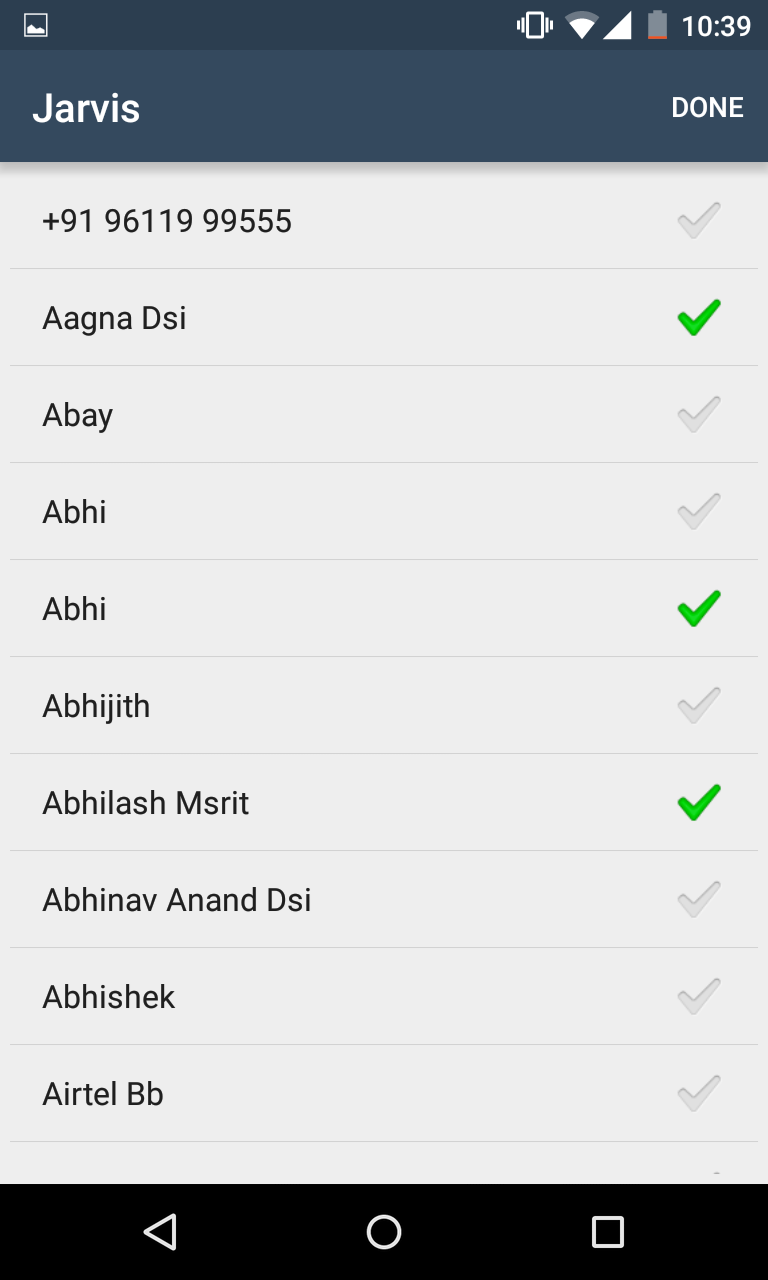
Task: Select the contact Abay
Action: (x=698, y=414)
